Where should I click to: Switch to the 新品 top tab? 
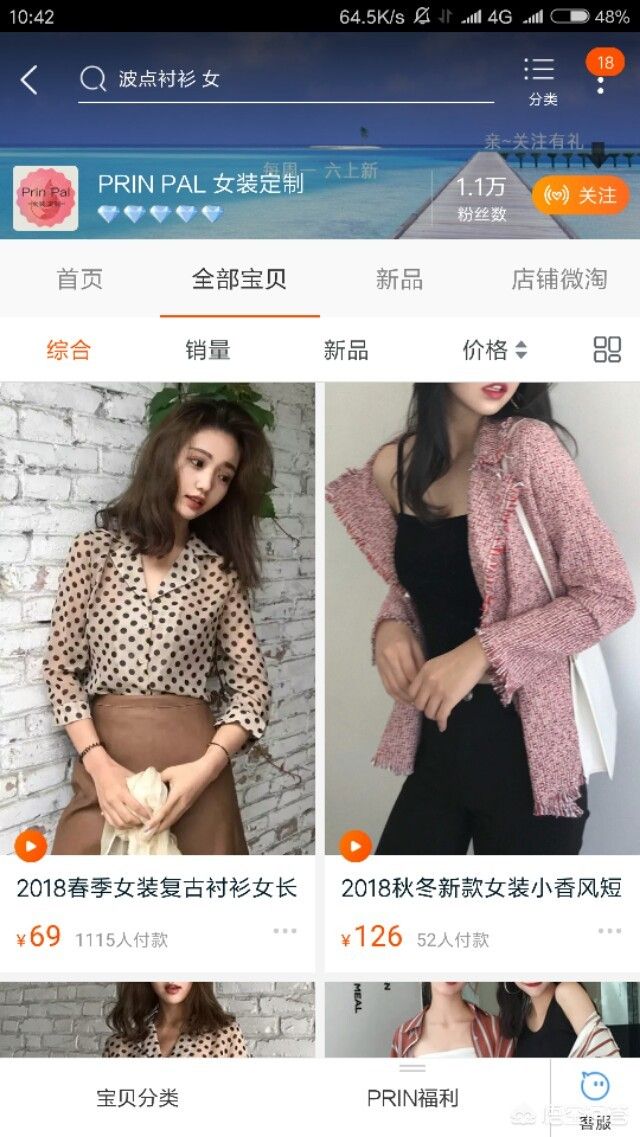click(x=399, y=279)
